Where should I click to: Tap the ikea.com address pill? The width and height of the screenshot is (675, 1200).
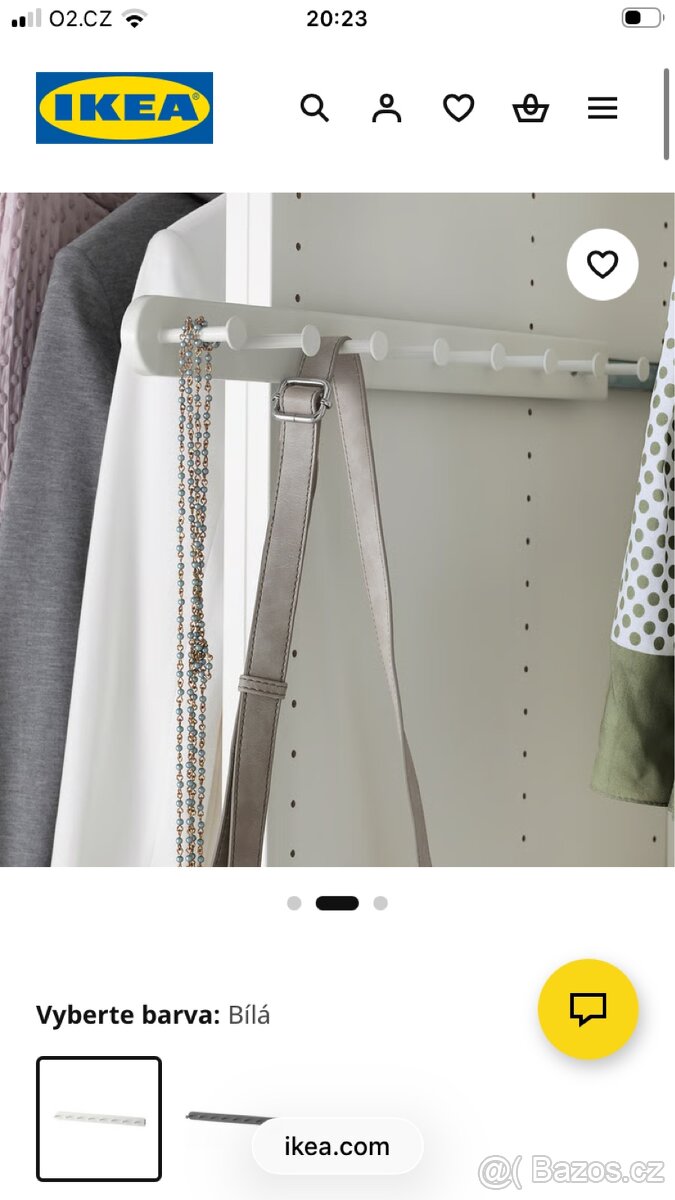click(x=337, y=1147)
